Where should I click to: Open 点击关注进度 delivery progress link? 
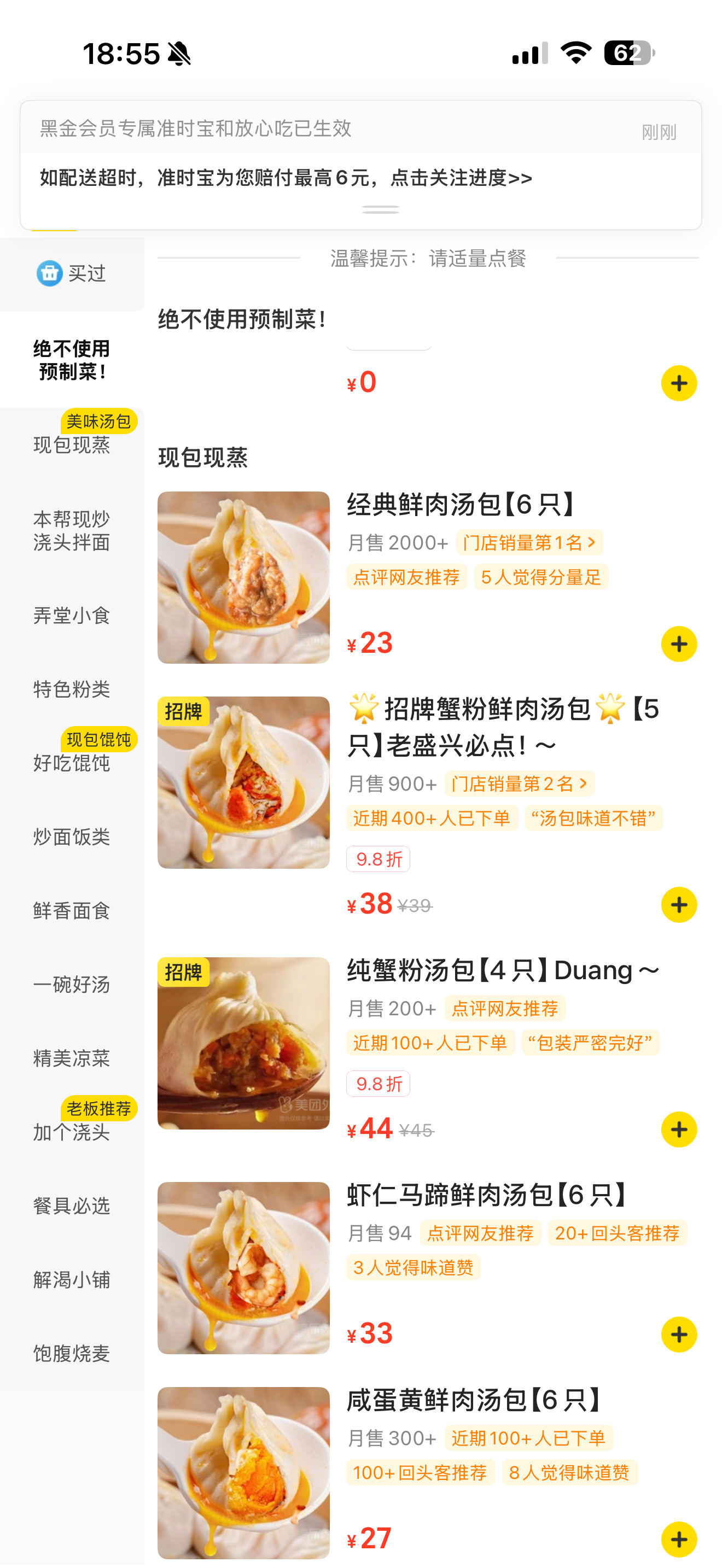(x=463, y=178)
